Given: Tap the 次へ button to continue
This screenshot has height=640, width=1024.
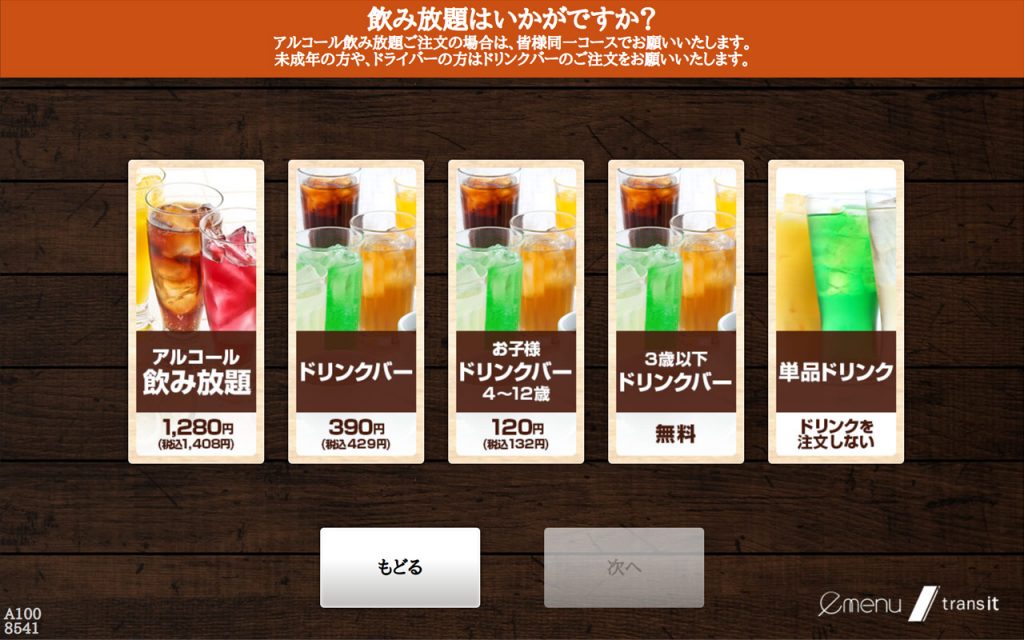Looking at the screenshot, I should [624, 567].
